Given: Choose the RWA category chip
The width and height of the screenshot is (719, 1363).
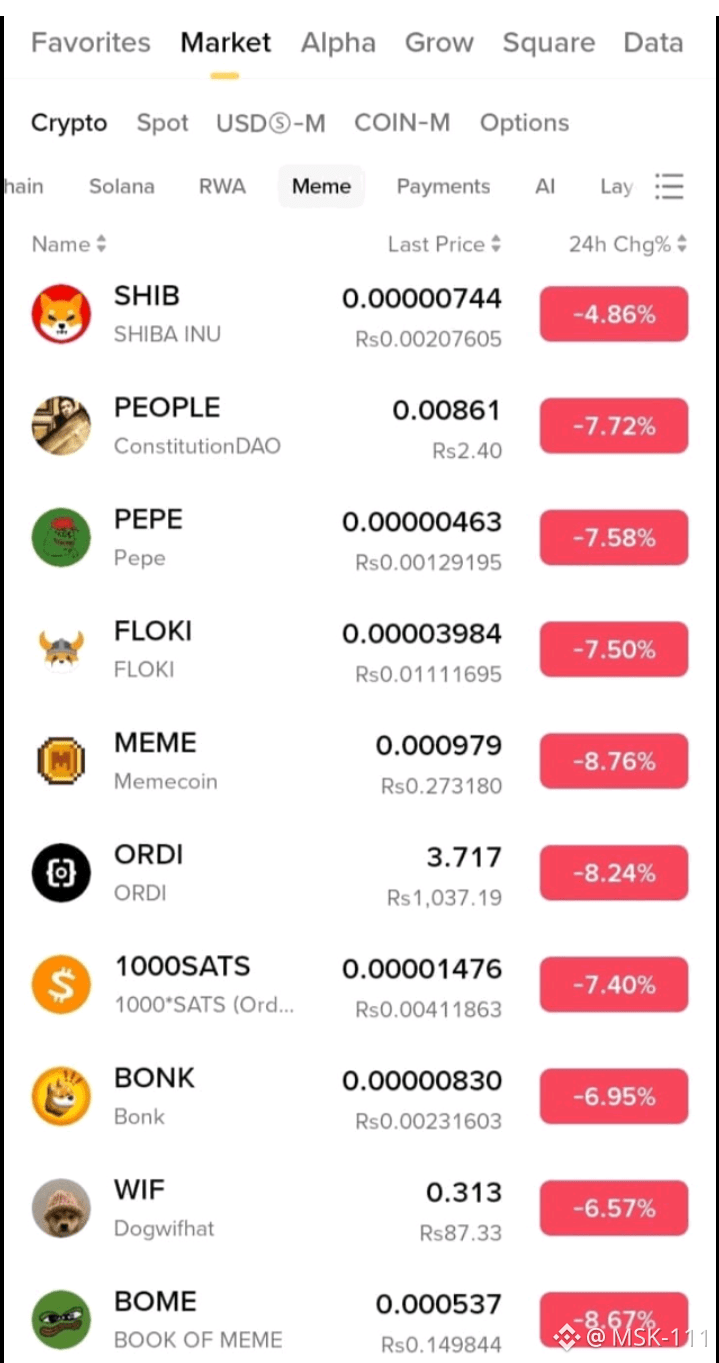Looking at the screenshot, I should pyautogui.click(x=222, y=186).
